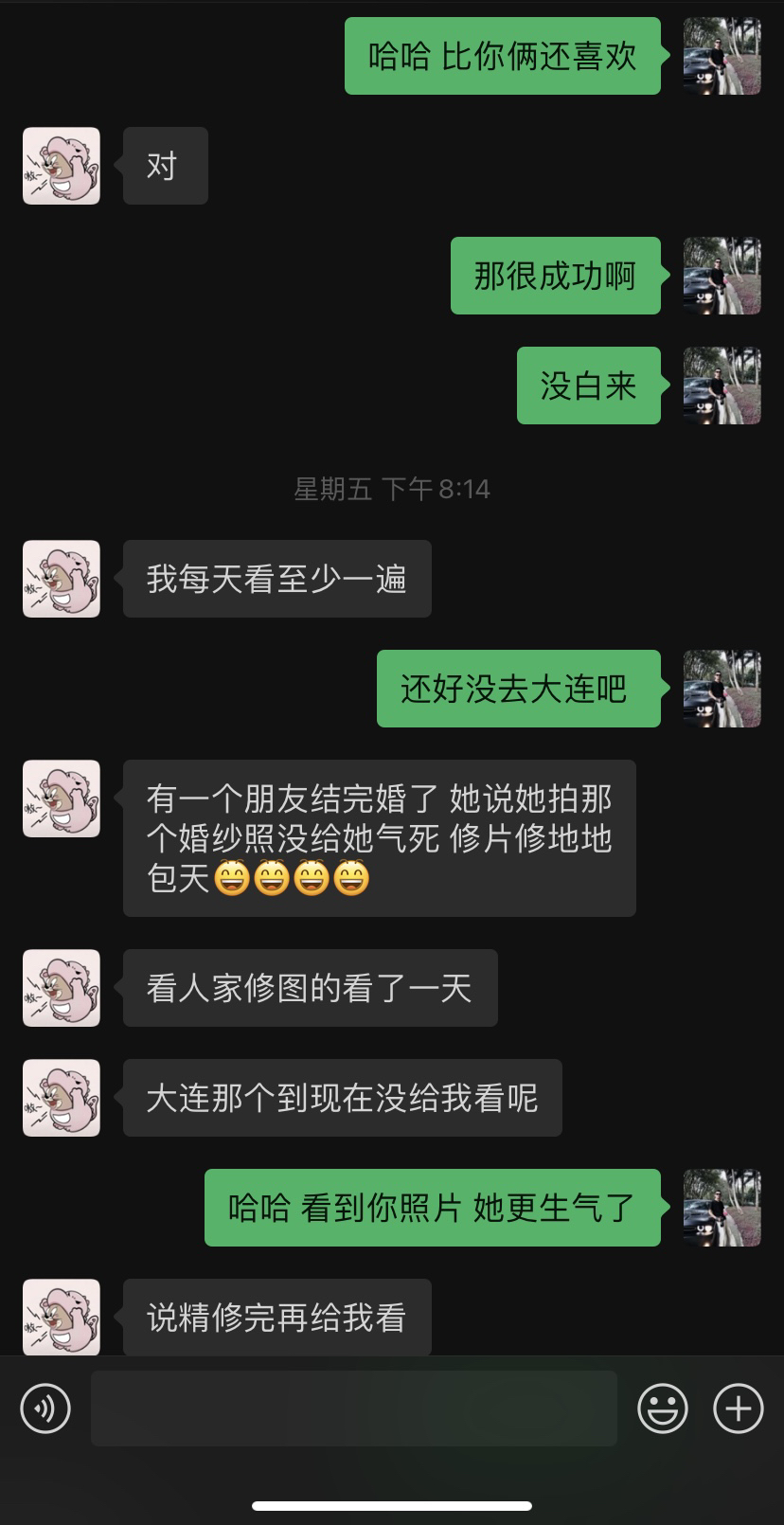
Task: Open the emoji sticker panel
Action: 662,1408
